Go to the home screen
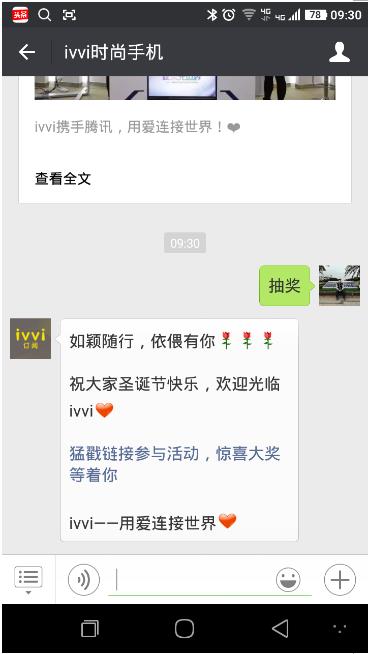This screenshot has width=368, height=654. tap(184, 628)
